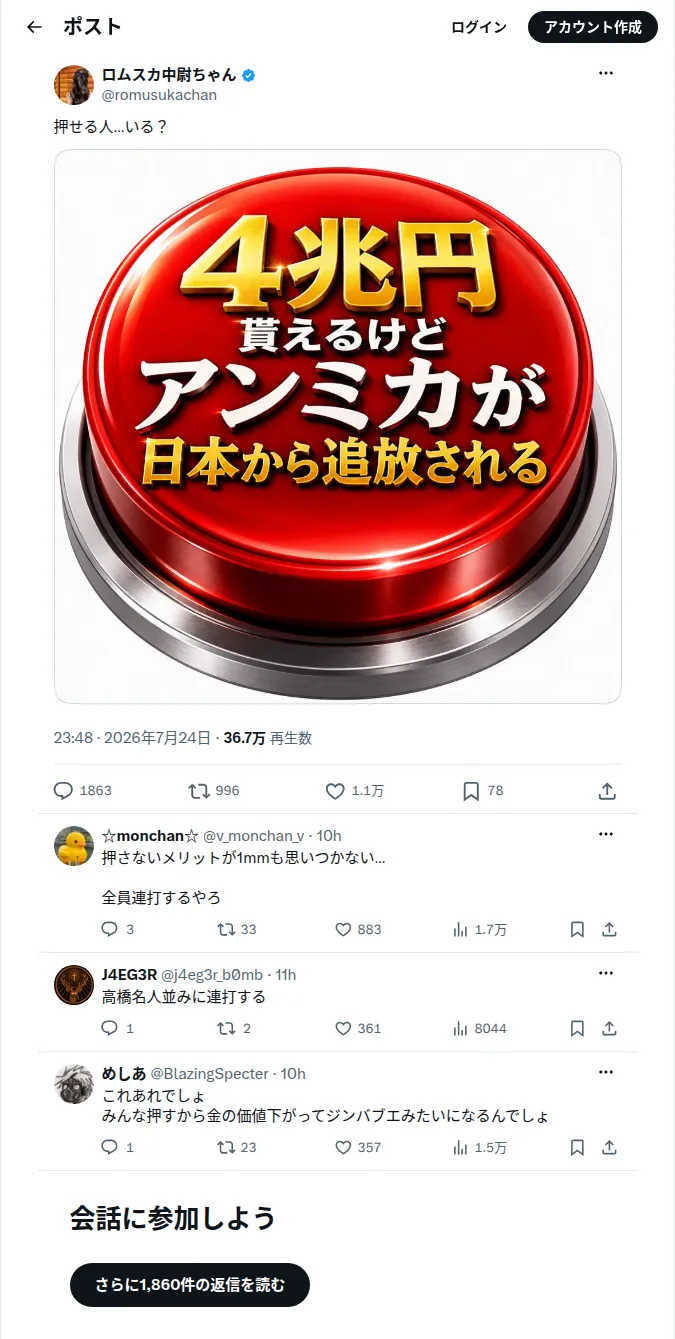Viewport: 675px width, 1339px height.
Task: Bookmark J4EG3R's reply
Action: pos(577,1028)
